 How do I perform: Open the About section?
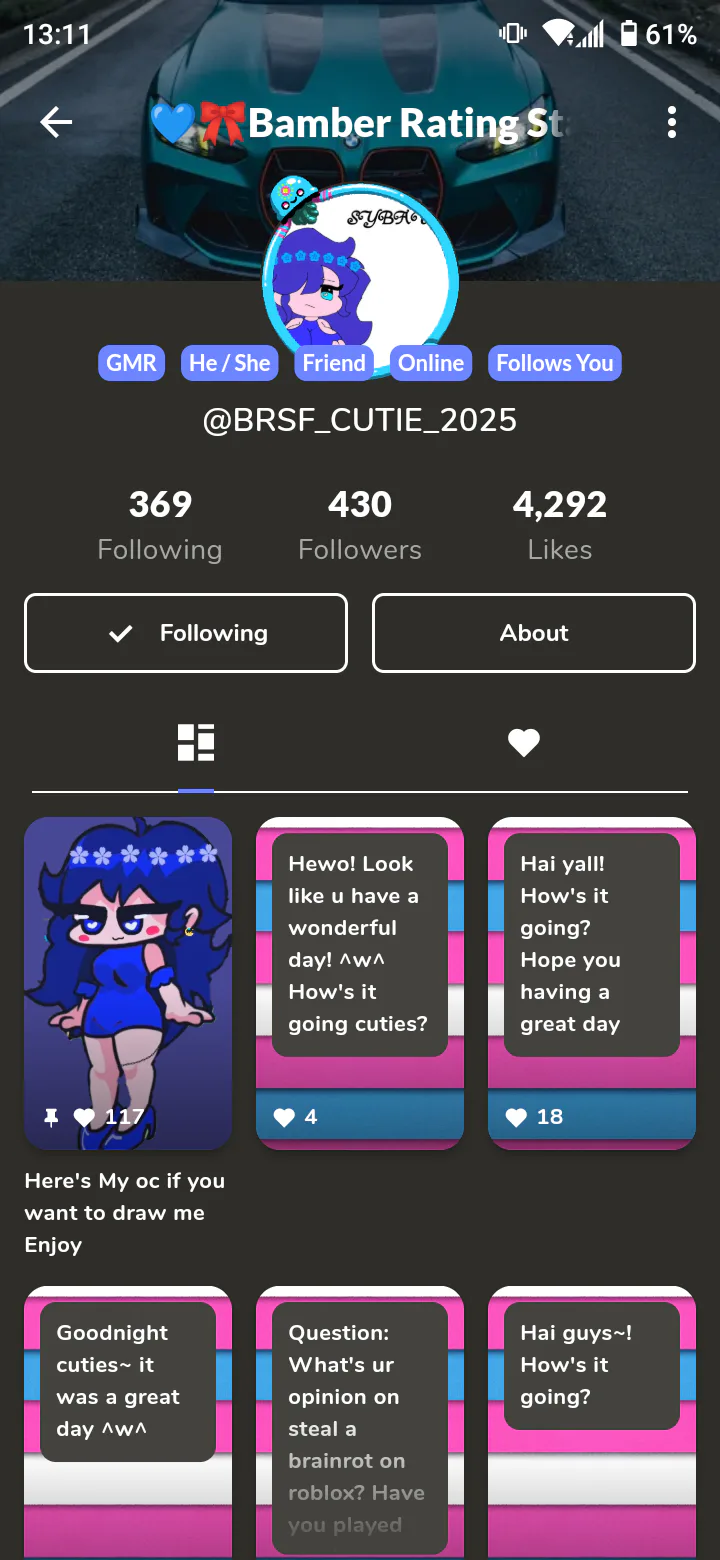[534, 633]
